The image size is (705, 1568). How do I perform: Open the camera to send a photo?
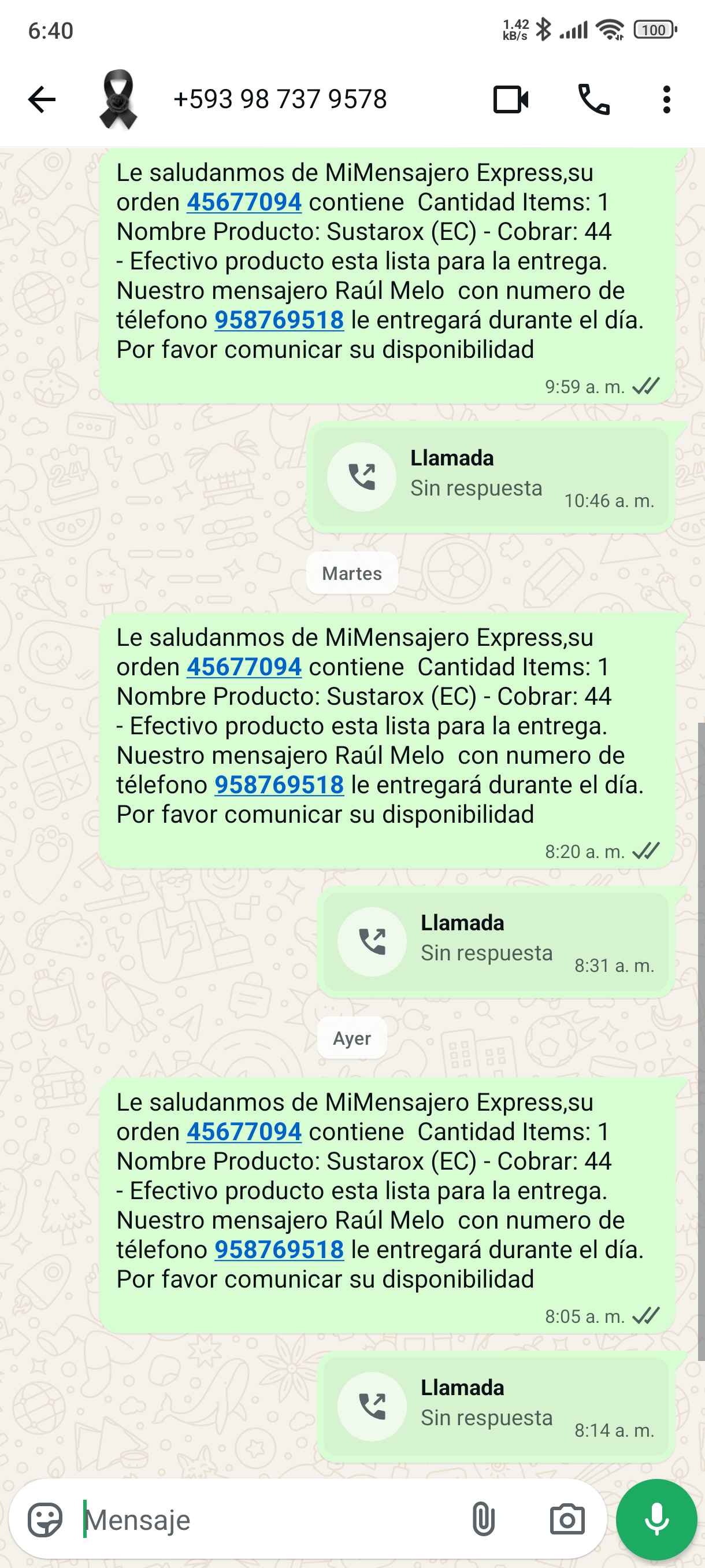567,1520
